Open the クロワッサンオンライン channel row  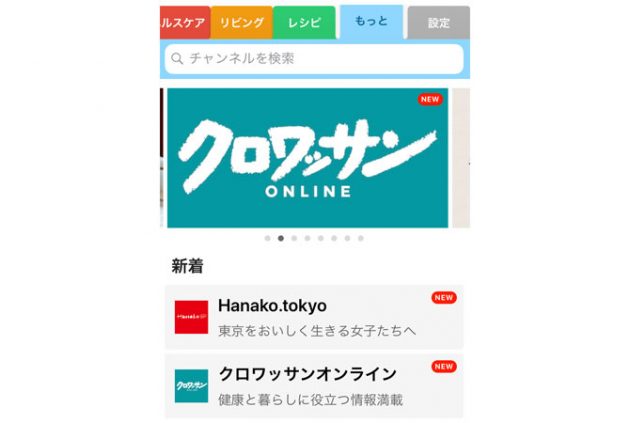pos(314,386)
